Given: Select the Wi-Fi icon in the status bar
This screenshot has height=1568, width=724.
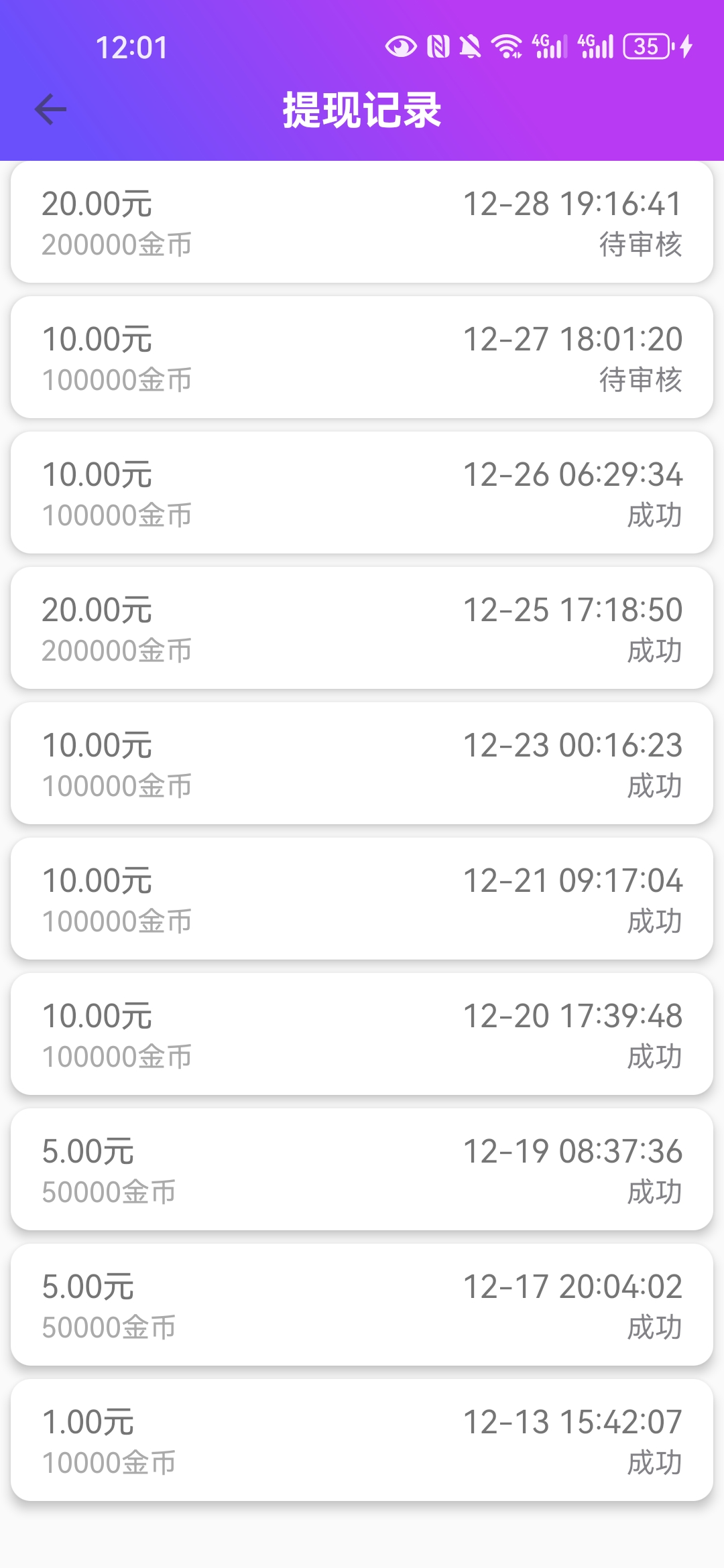Looking at the screenshot, I should point(507,46).
